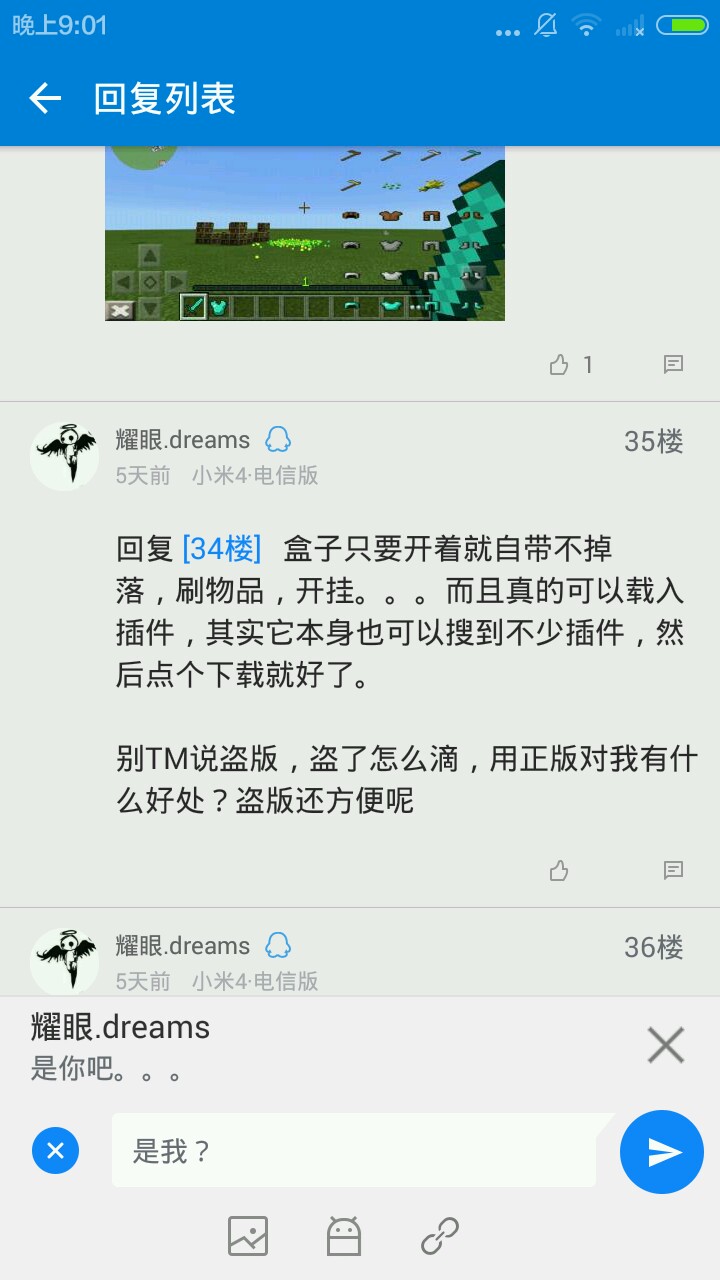Insert a link into the reply
Viewport: 720px width, 1280px height.
(x=440, y=1236)
